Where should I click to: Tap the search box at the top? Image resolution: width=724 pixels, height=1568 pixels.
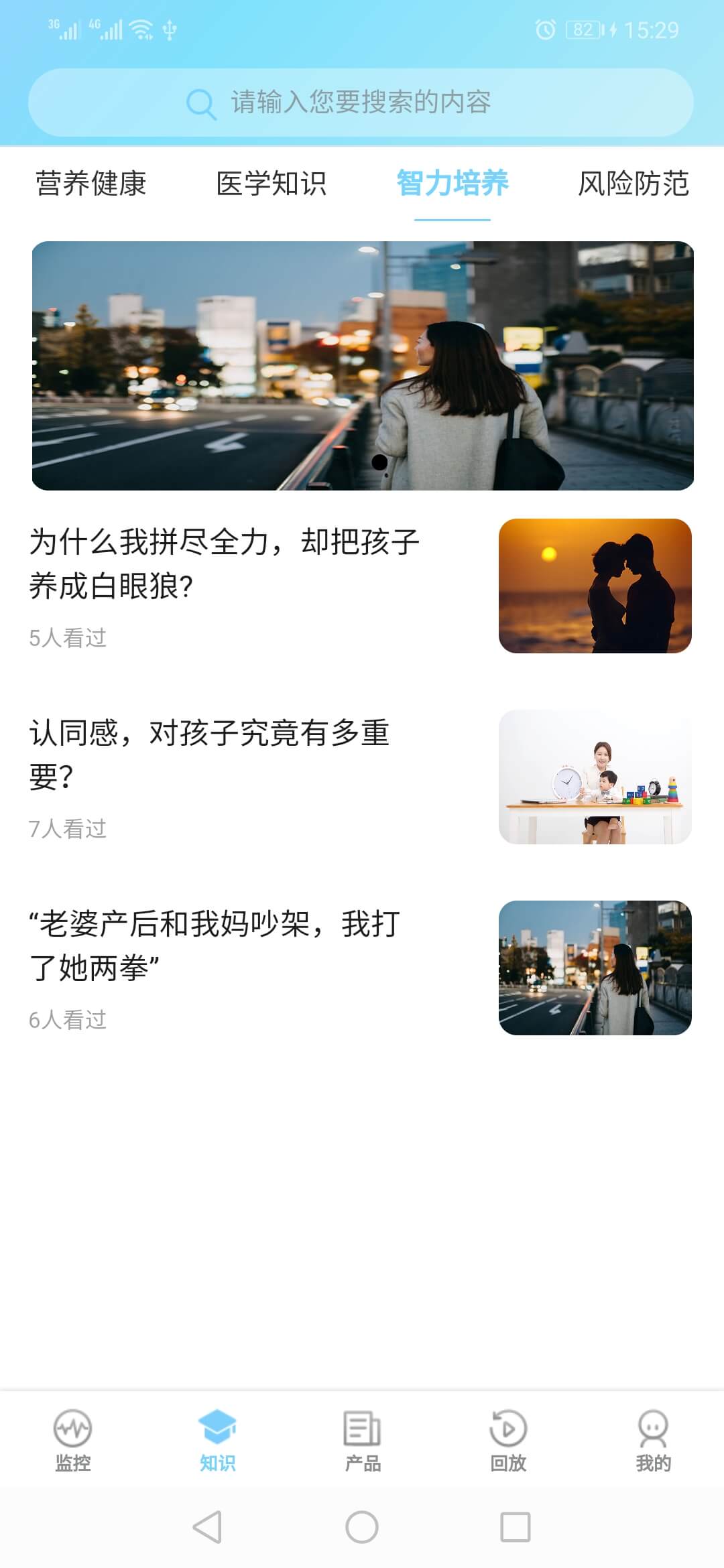pos(361,103)
